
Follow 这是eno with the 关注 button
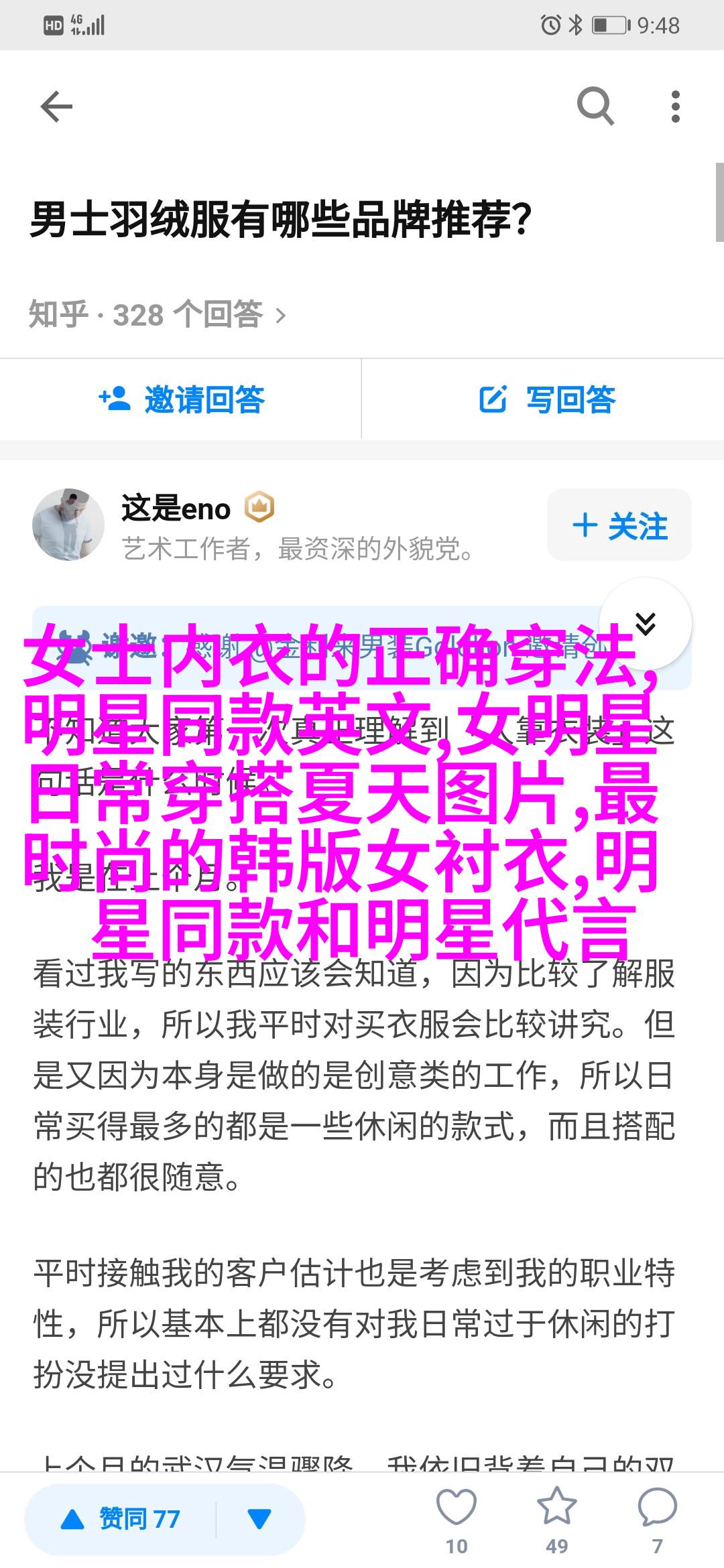click(619, 525)
